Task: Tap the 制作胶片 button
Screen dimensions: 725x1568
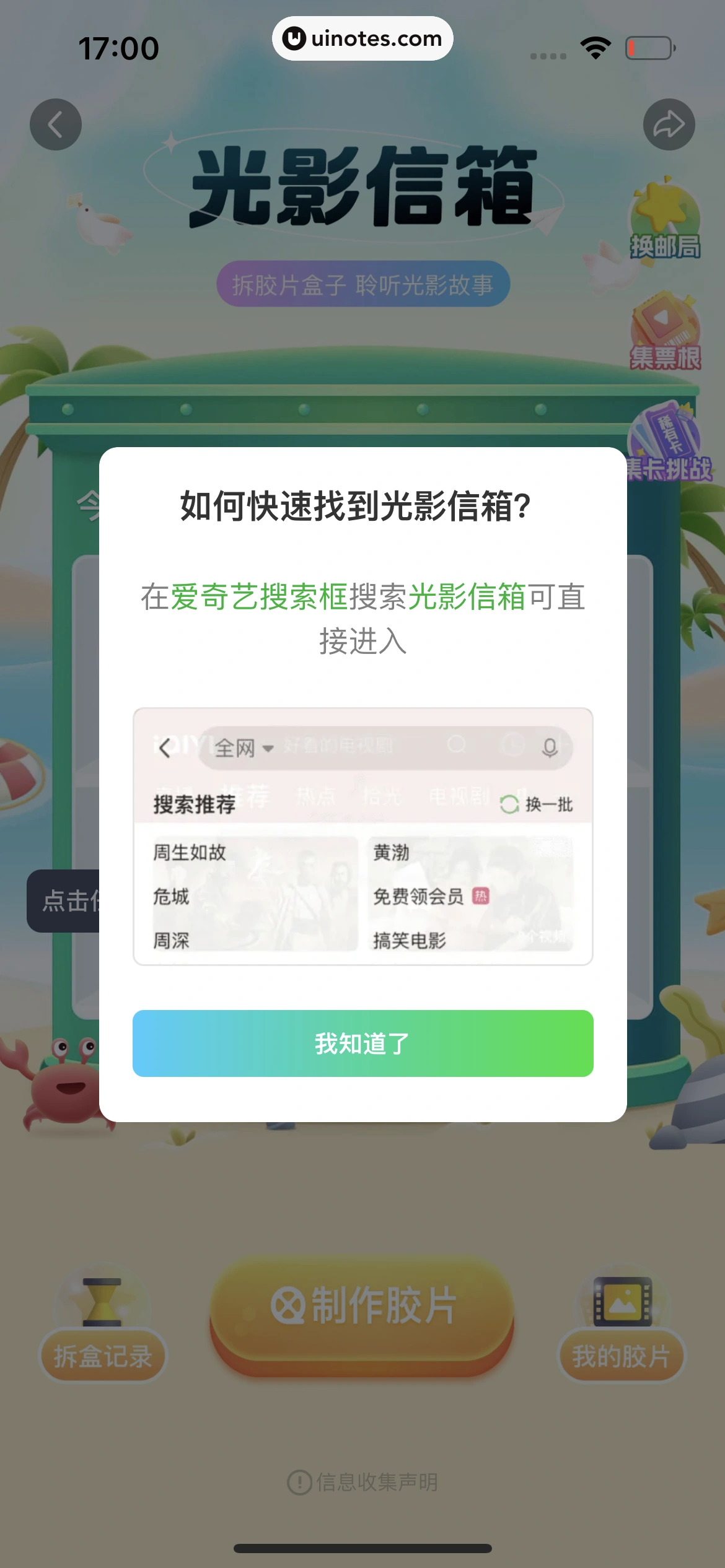Action: pyautogui.click(x=362, y=1307)
